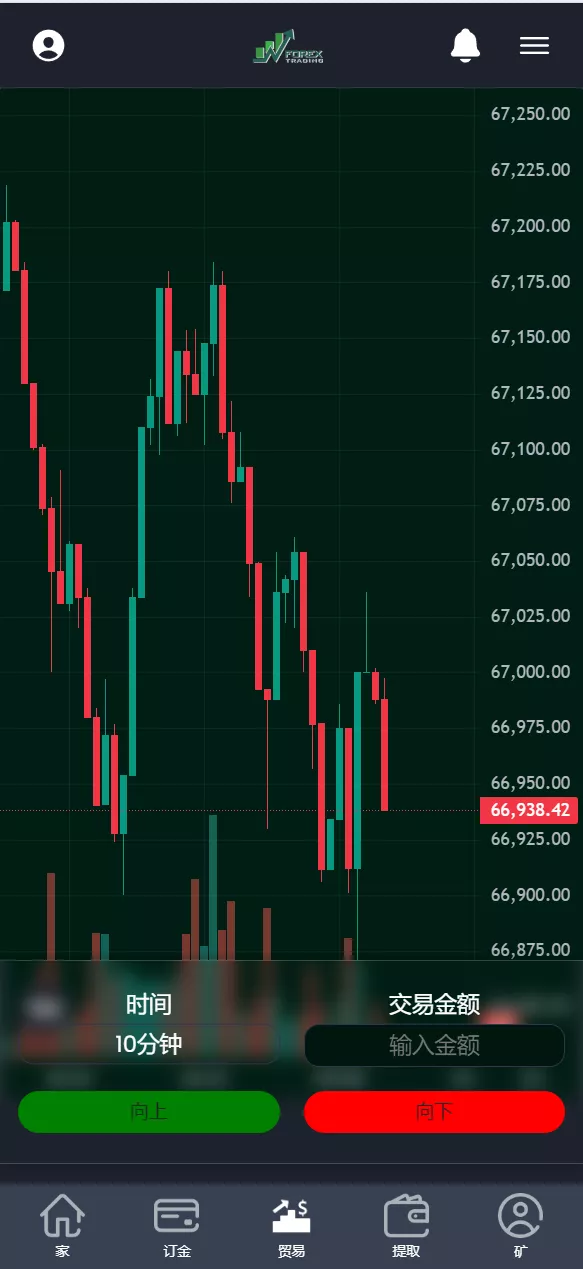
Task: Open the user profile icon
Action: pyautogui.click(x=48, y=46)
